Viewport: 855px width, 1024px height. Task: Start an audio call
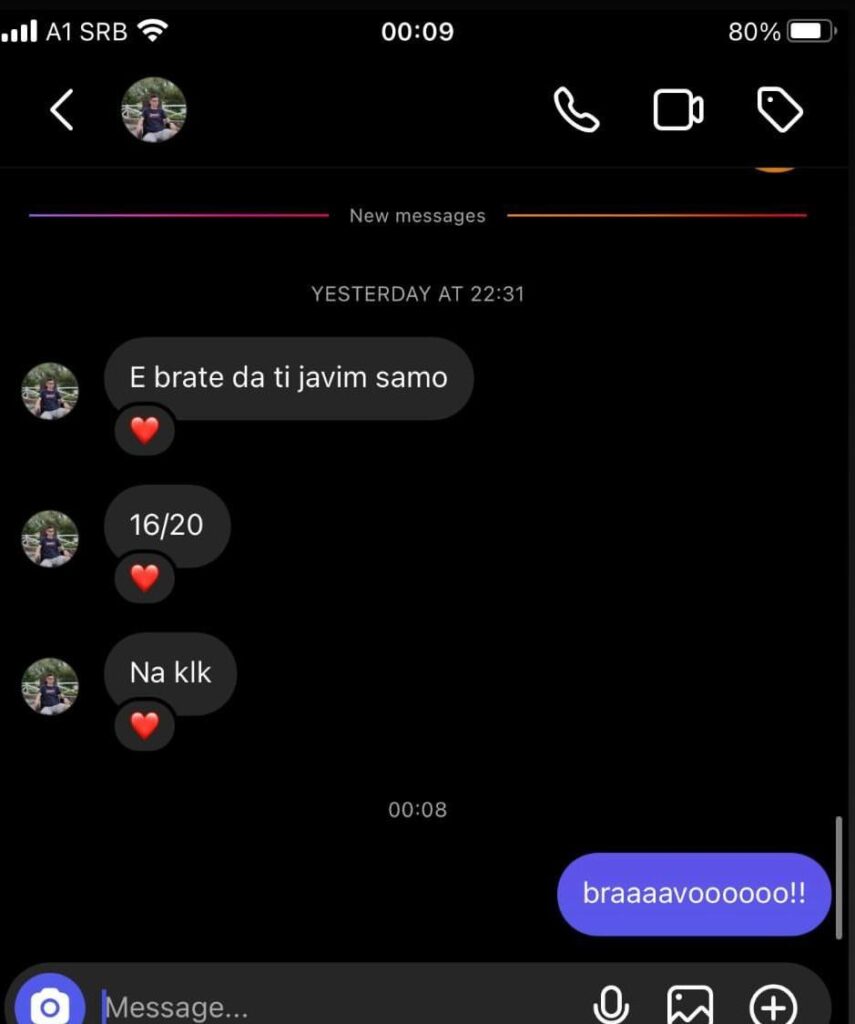577,110
